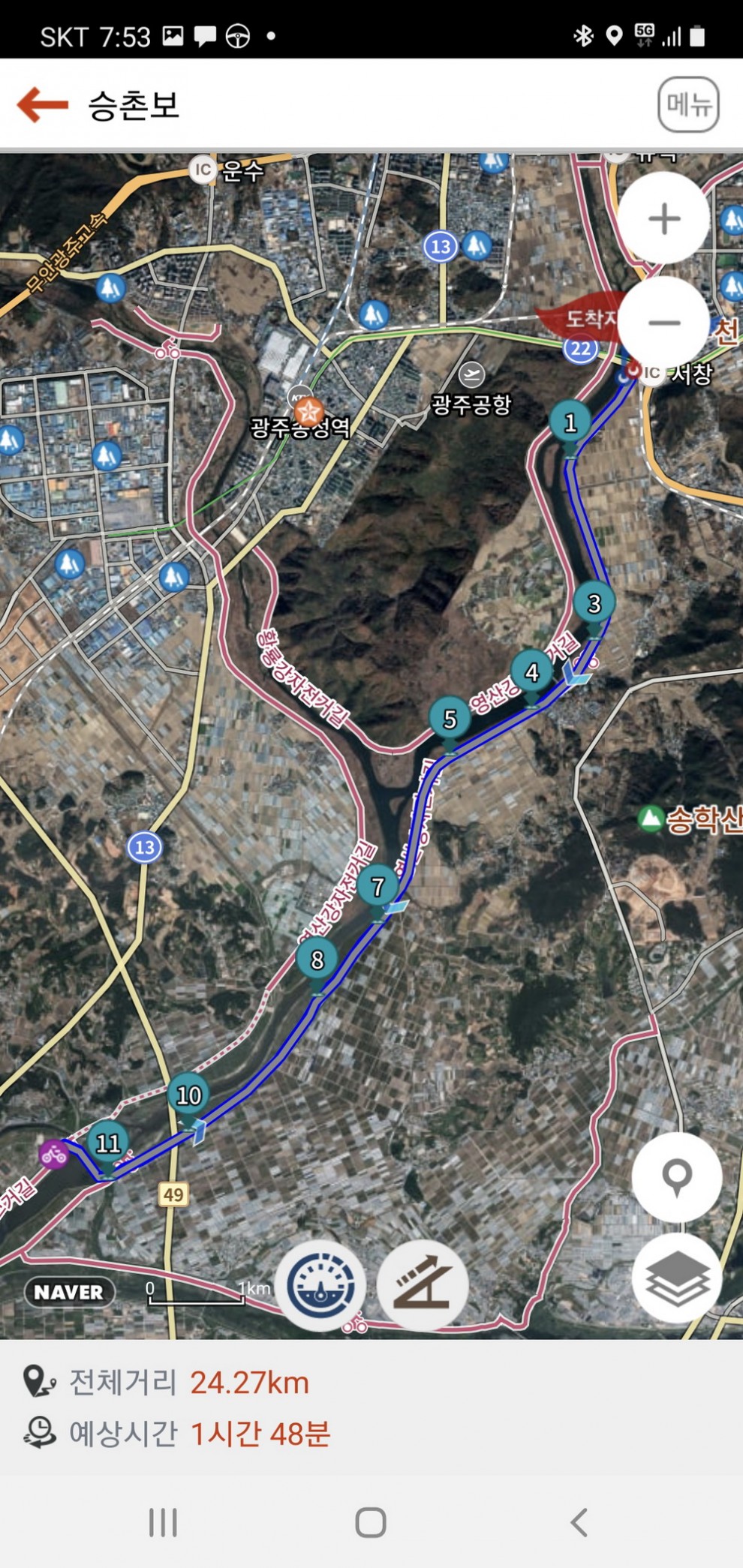The image size is (743, 1568).
Task: Zoom out on the map
Action: [663, 323]
